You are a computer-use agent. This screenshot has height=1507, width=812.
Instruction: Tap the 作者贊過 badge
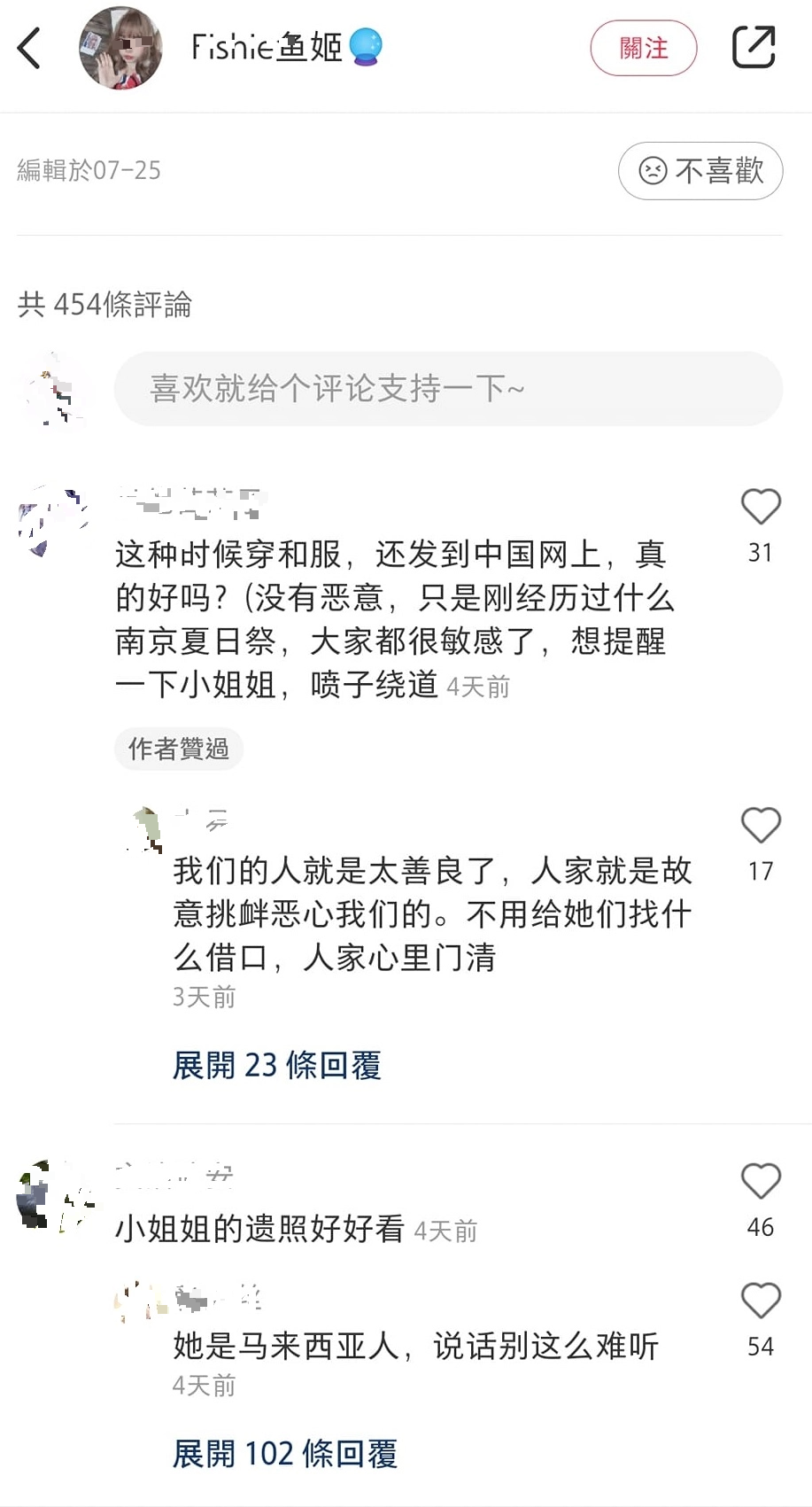(178, 749)
